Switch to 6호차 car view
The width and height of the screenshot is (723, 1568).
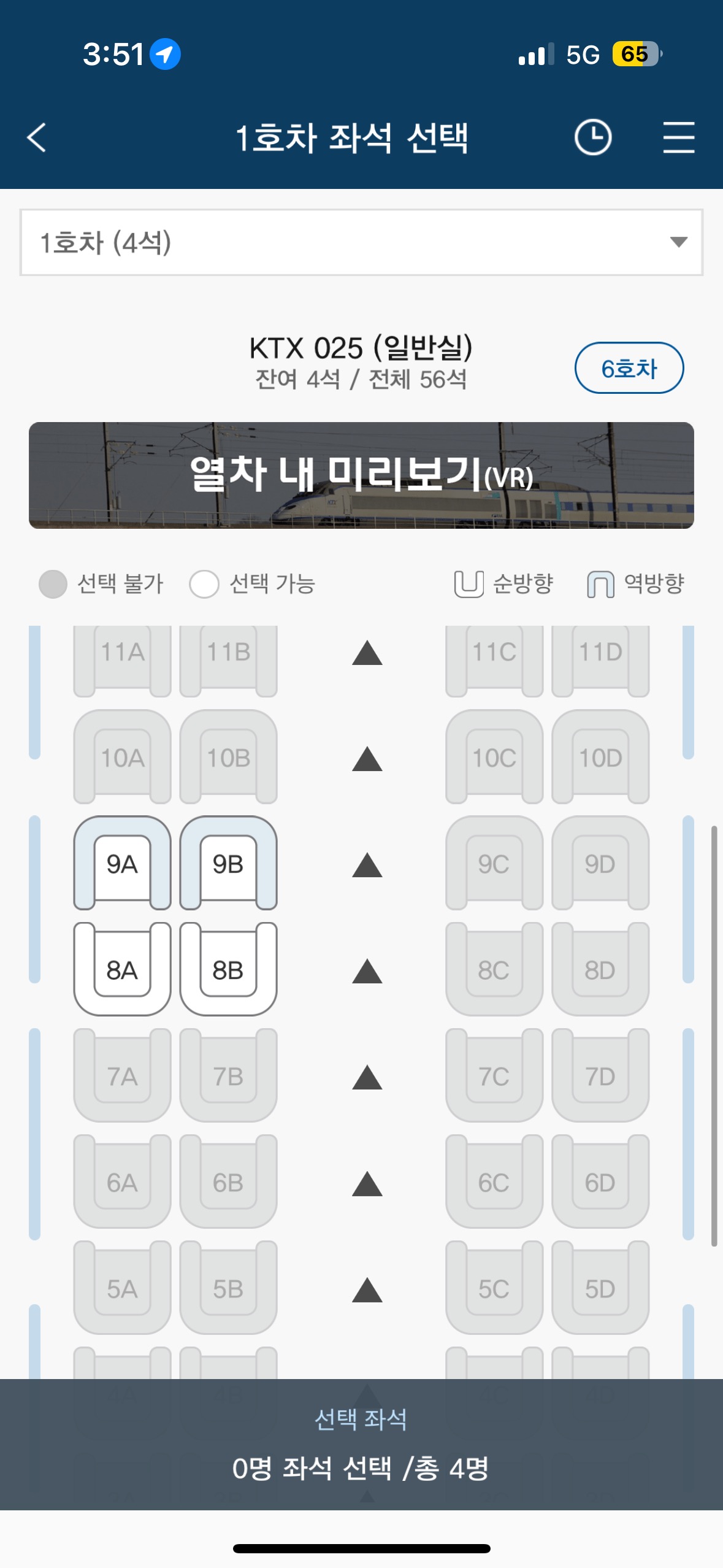[628, 366]
